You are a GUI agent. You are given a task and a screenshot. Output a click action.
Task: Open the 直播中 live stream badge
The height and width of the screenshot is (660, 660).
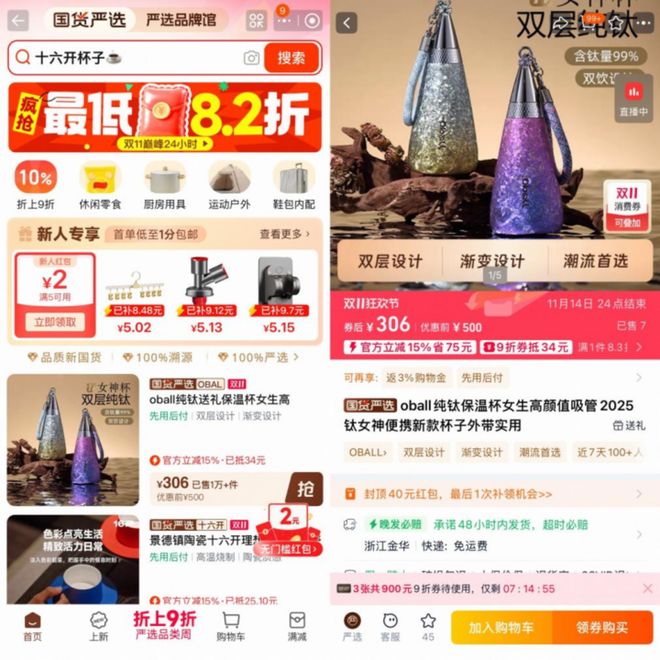click(x=633, y=99)
